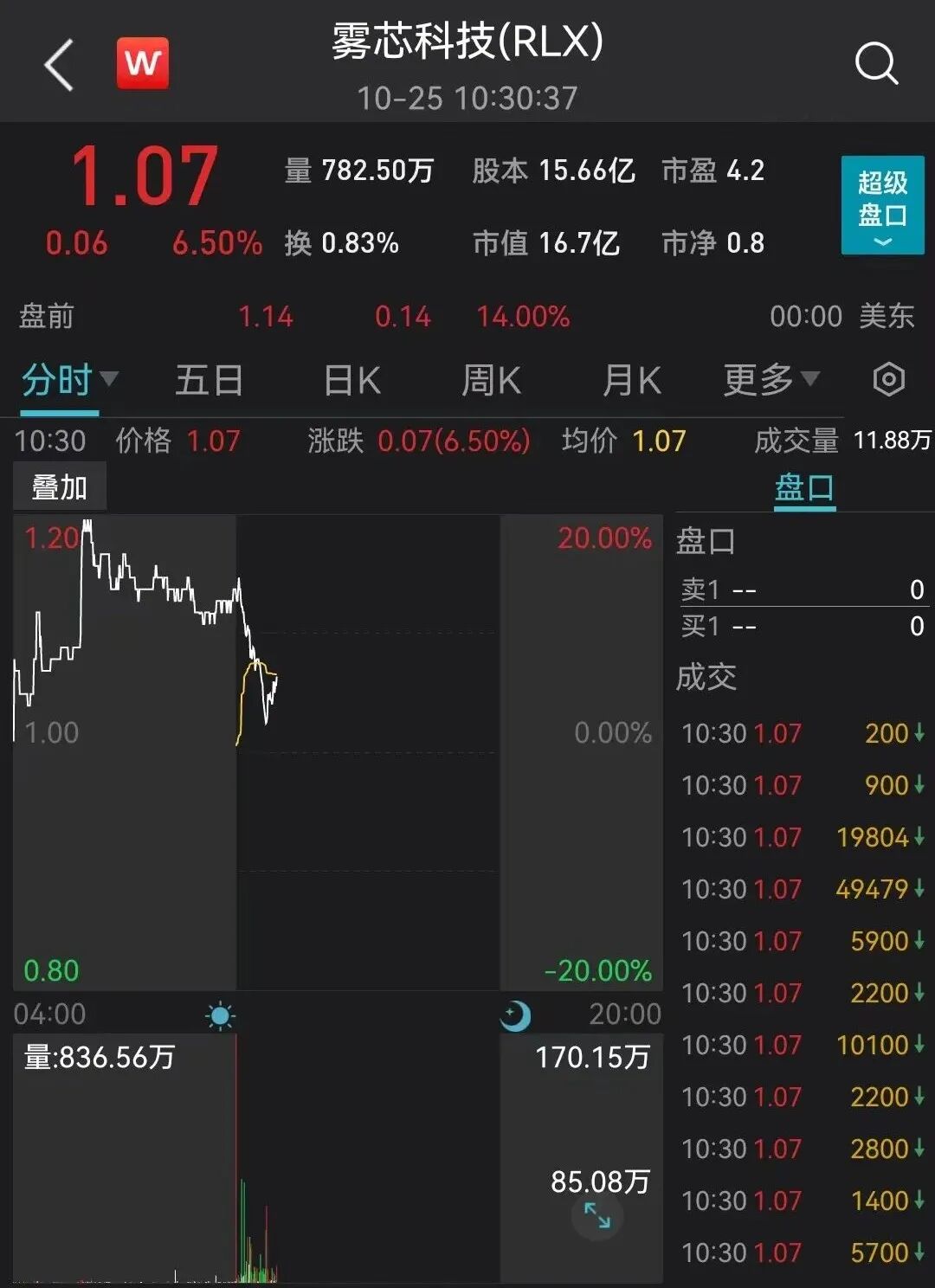Select the 盘口 tab
935x1288 pixels.
click(804, 488)
